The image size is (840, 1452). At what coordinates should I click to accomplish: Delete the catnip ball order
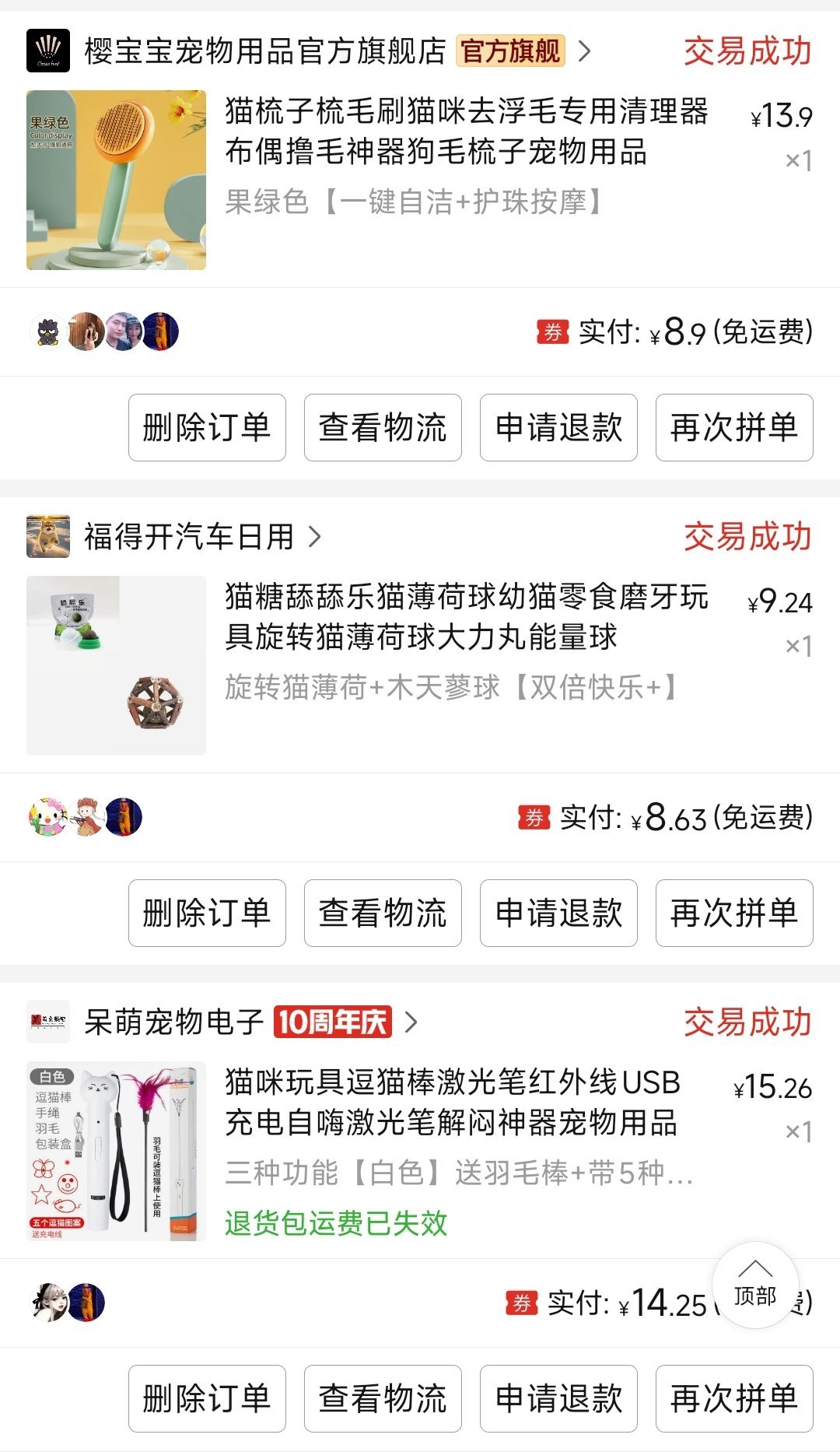[x=207, y=913]
